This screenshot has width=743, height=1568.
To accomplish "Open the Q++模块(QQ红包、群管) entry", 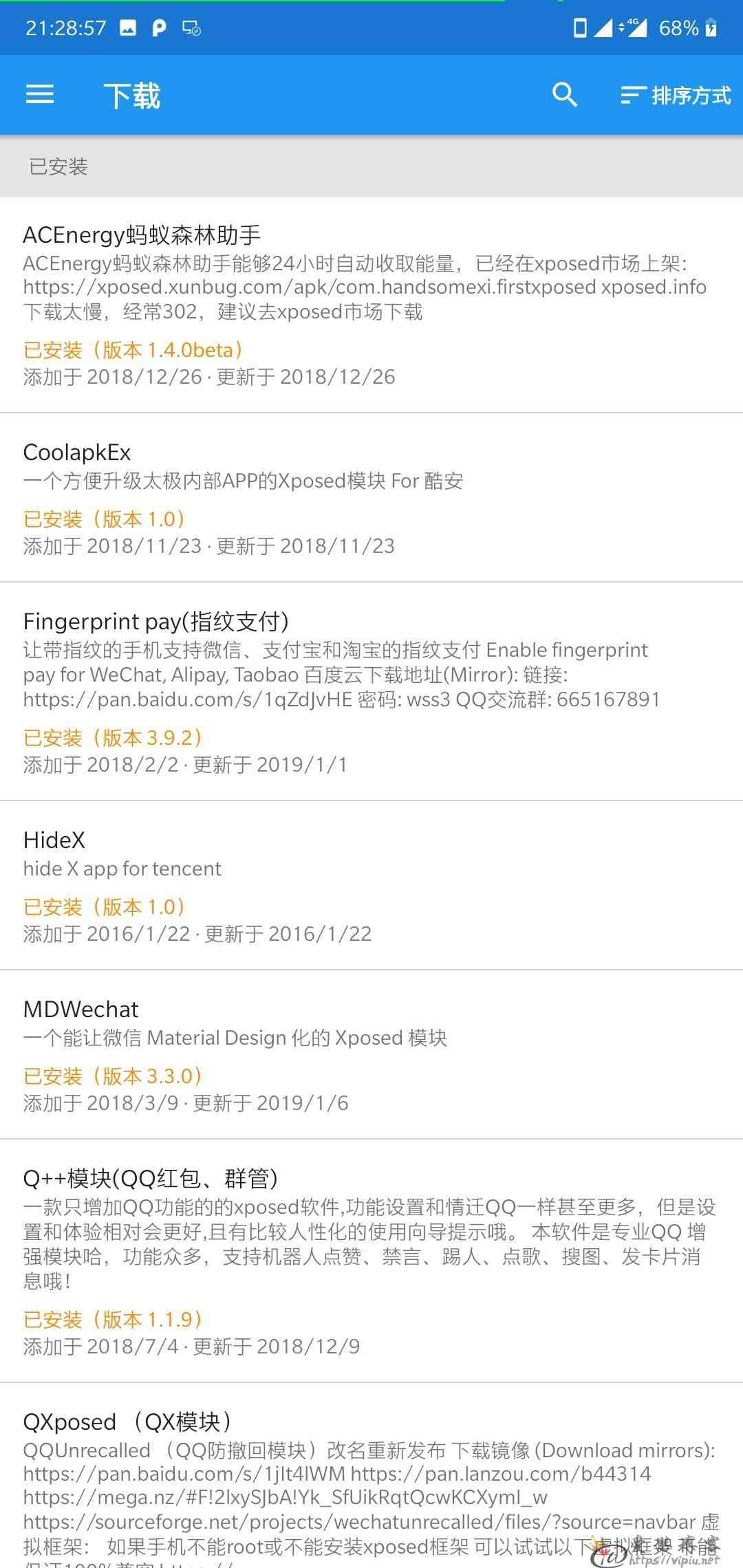I will tap(371, 1261).
